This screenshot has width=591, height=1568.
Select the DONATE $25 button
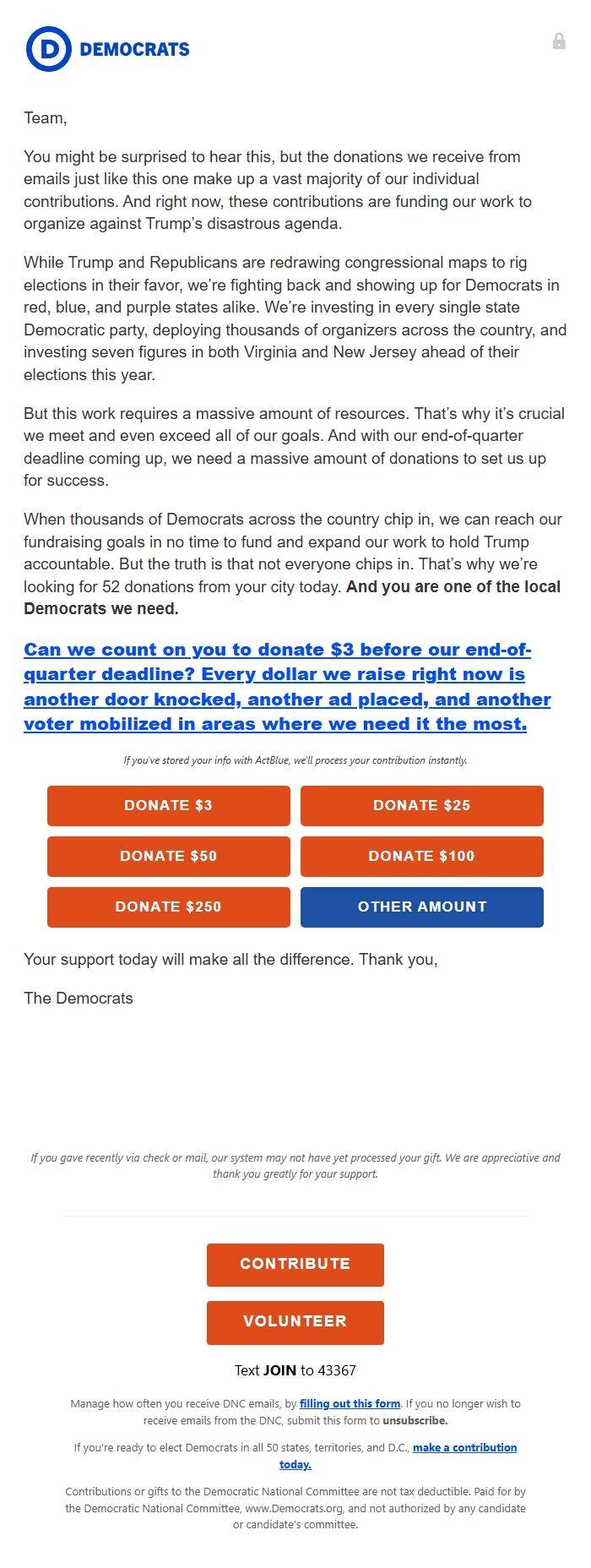[421, 805]
